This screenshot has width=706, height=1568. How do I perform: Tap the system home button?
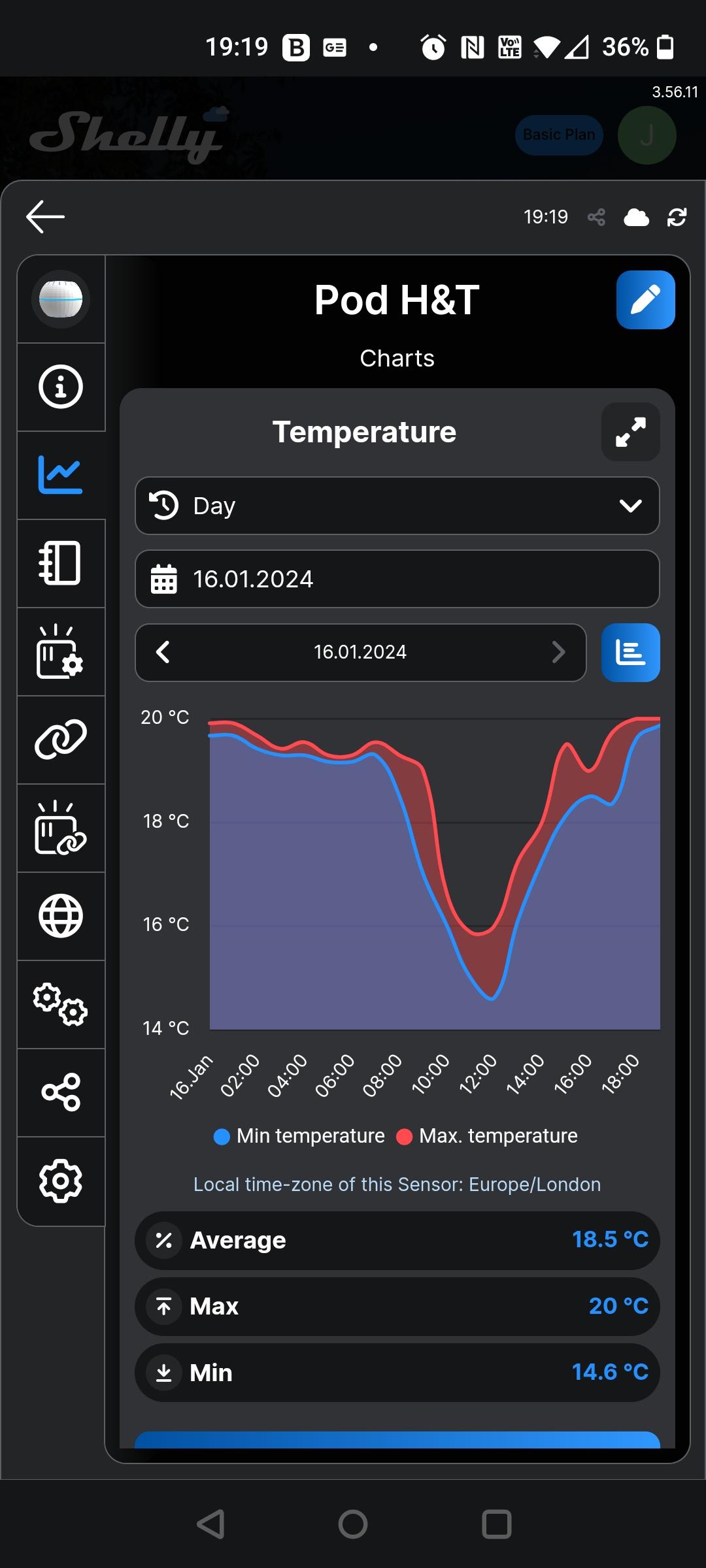coord(353,1524)
